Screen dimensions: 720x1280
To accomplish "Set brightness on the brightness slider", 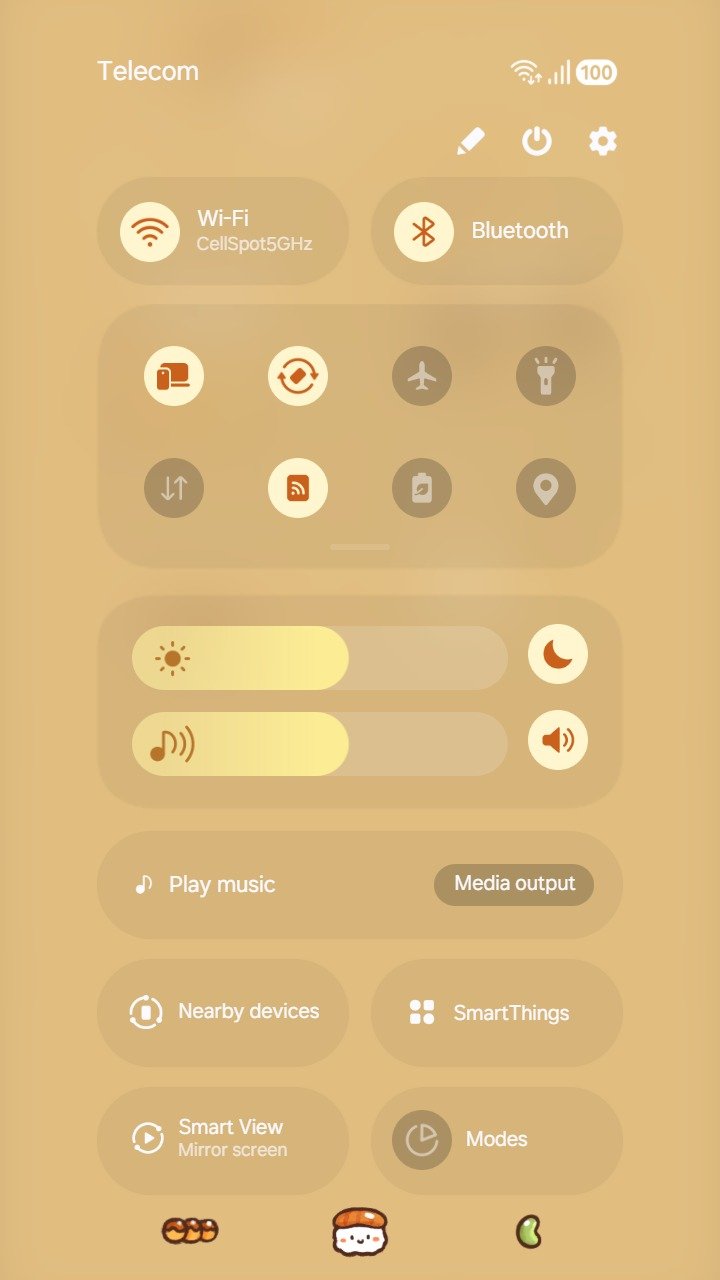I will pos(320,658).
